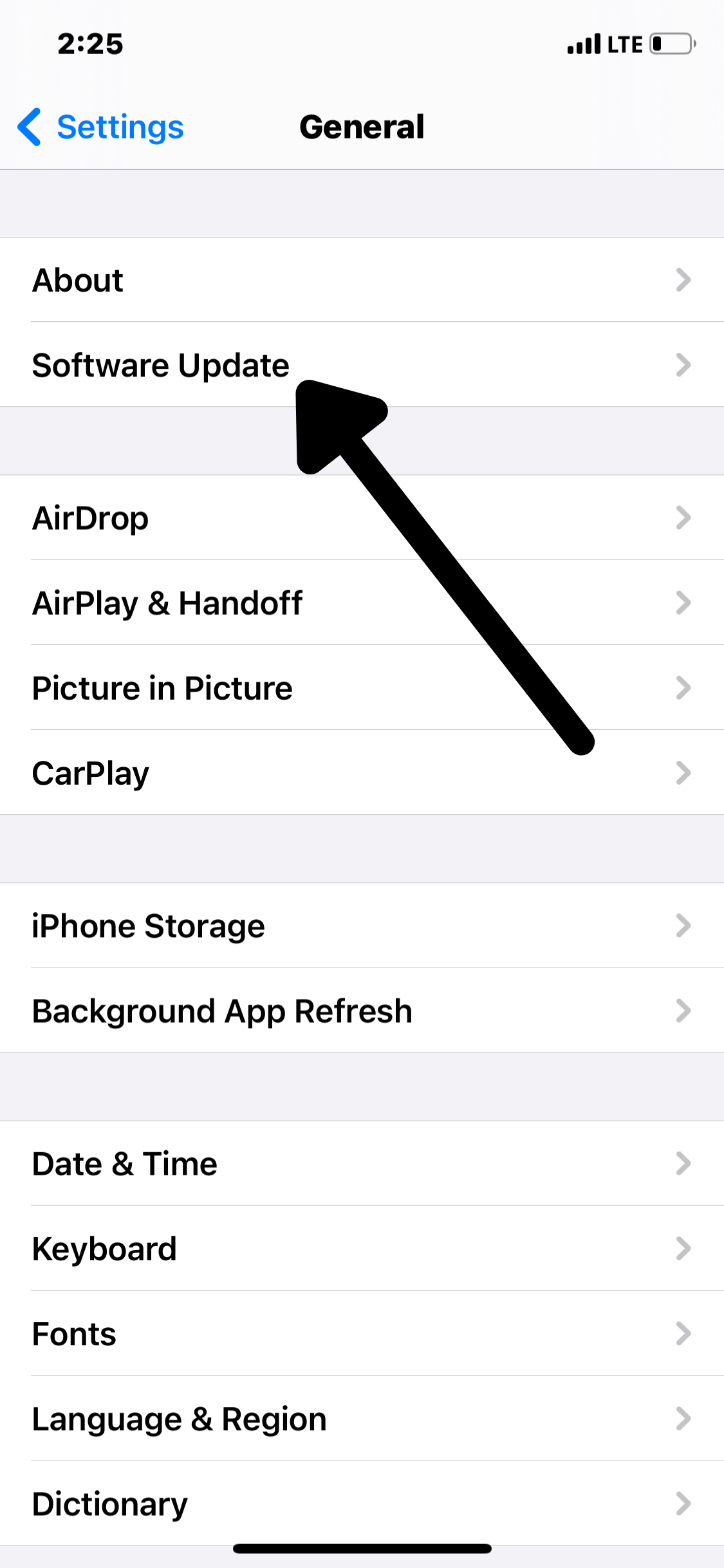Open Date & Time settings

[x=360, y=1164]
